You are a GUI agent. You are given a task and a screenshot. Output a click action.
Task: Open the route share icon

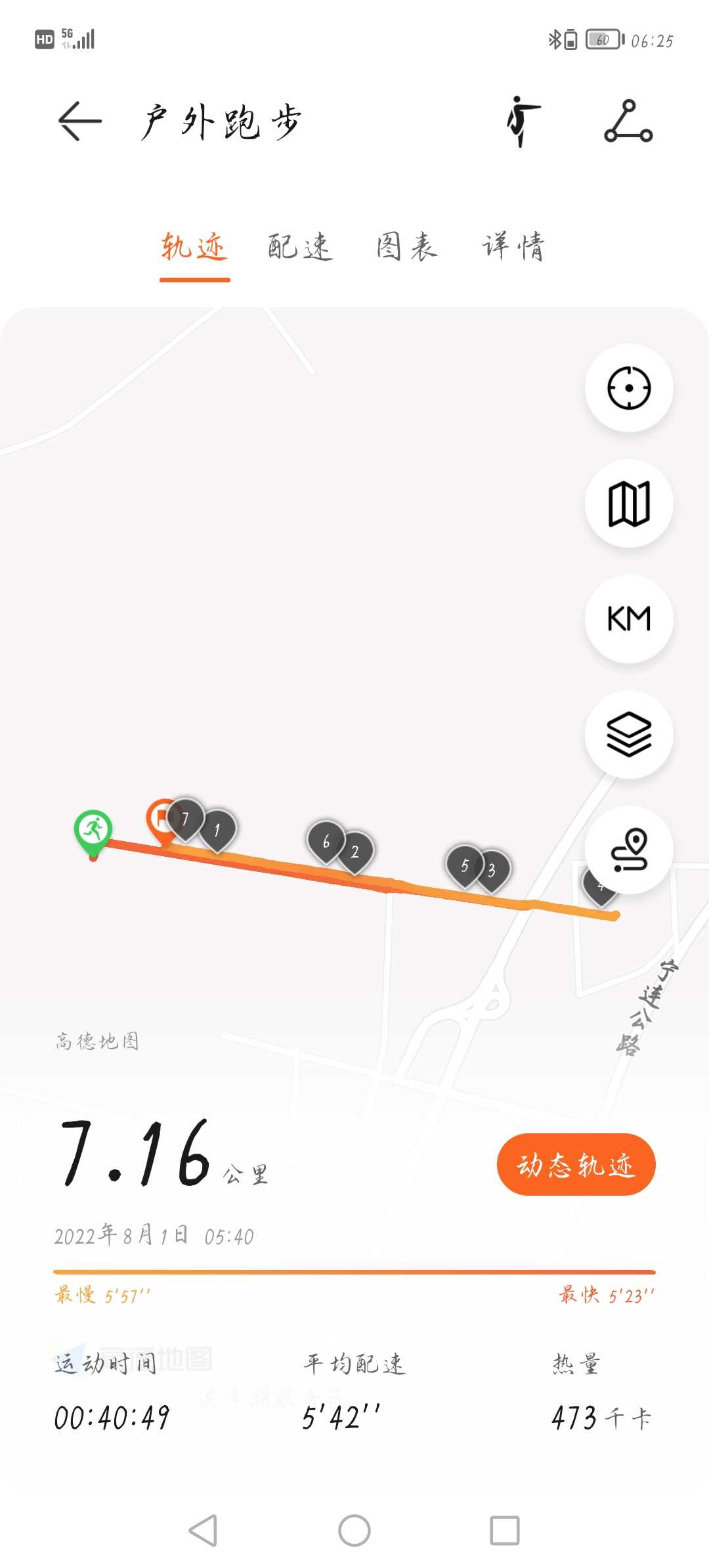[x=628, y=121]
